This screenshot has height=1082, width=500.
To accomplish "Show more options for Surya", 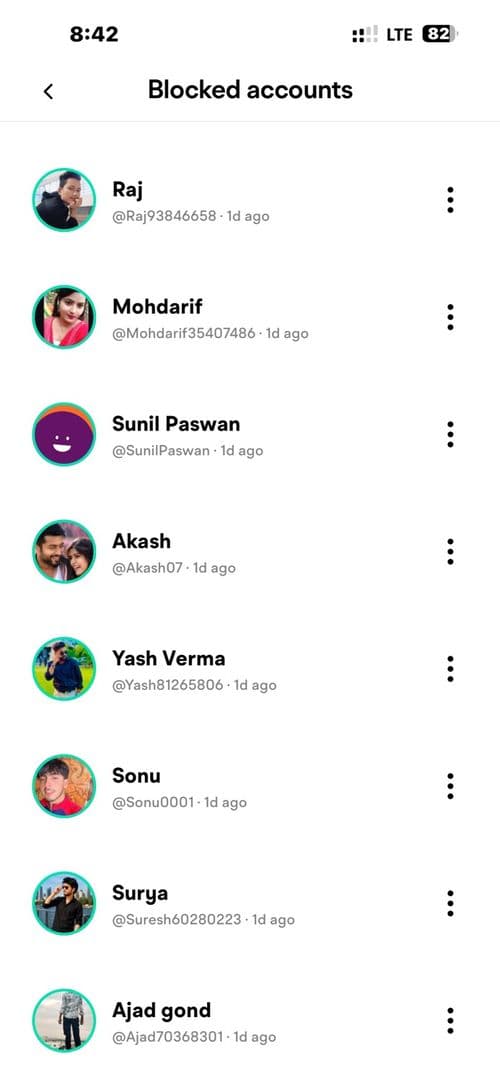I will 450,903.
